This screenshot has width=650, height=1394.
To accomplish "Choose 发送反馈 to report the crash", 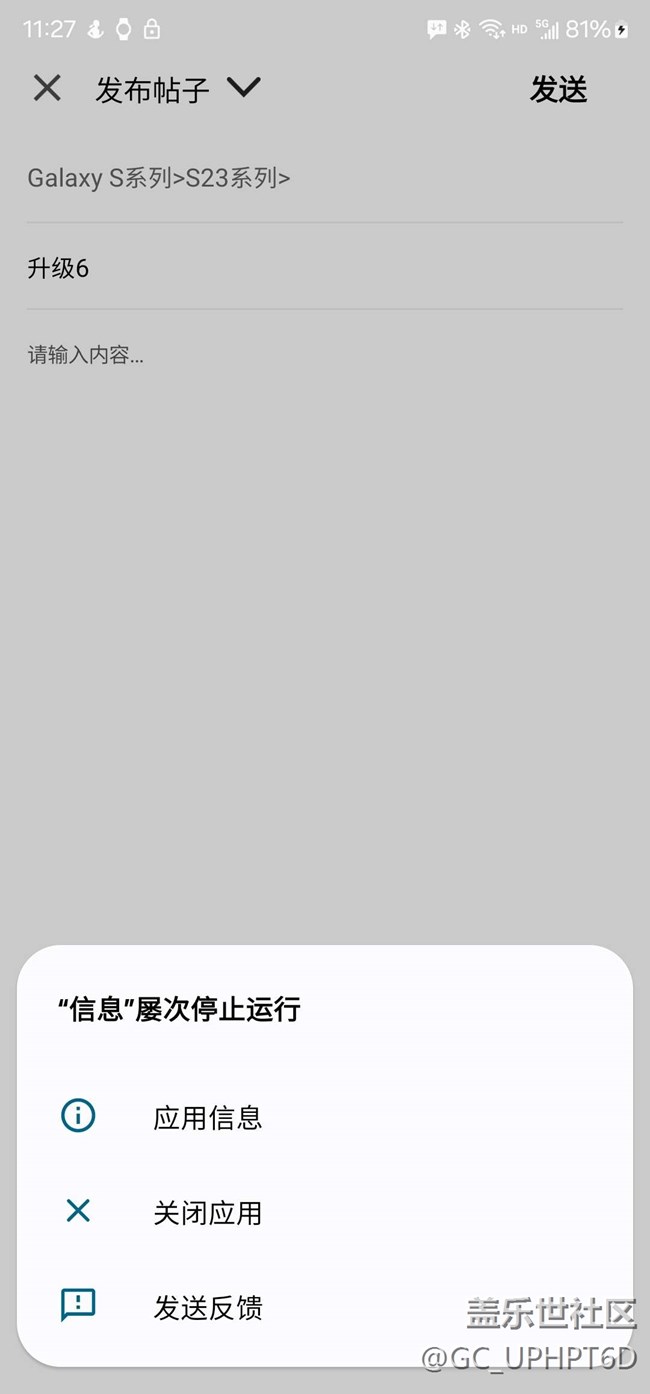I will pos(207,1307).
